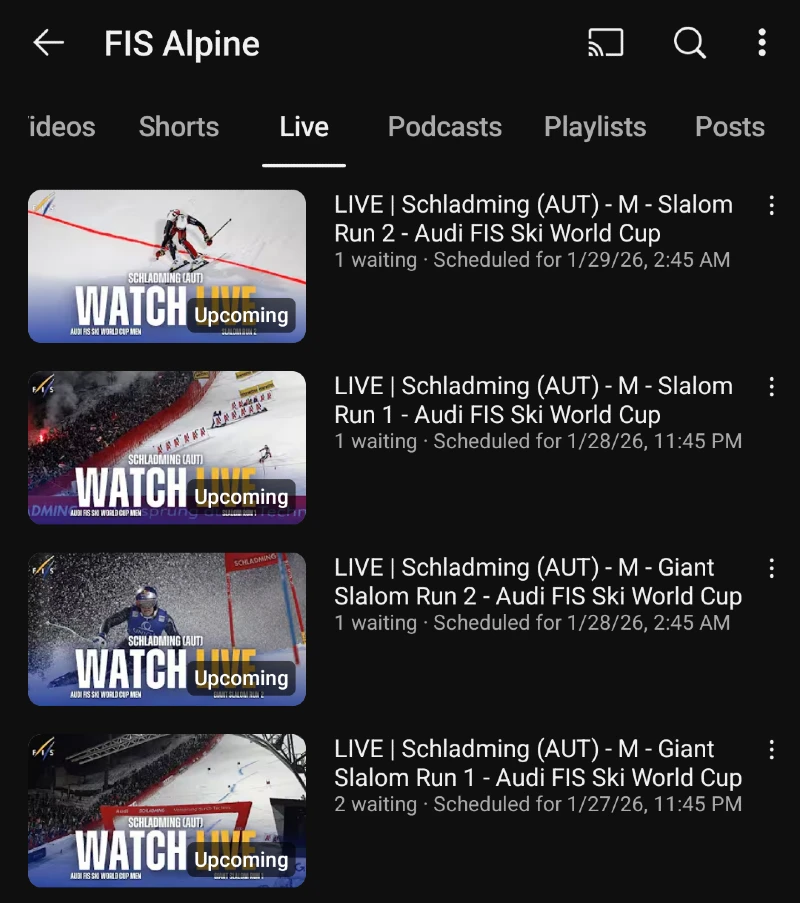
Task: Open the Podcasts tab
Action: coord(444,127)
